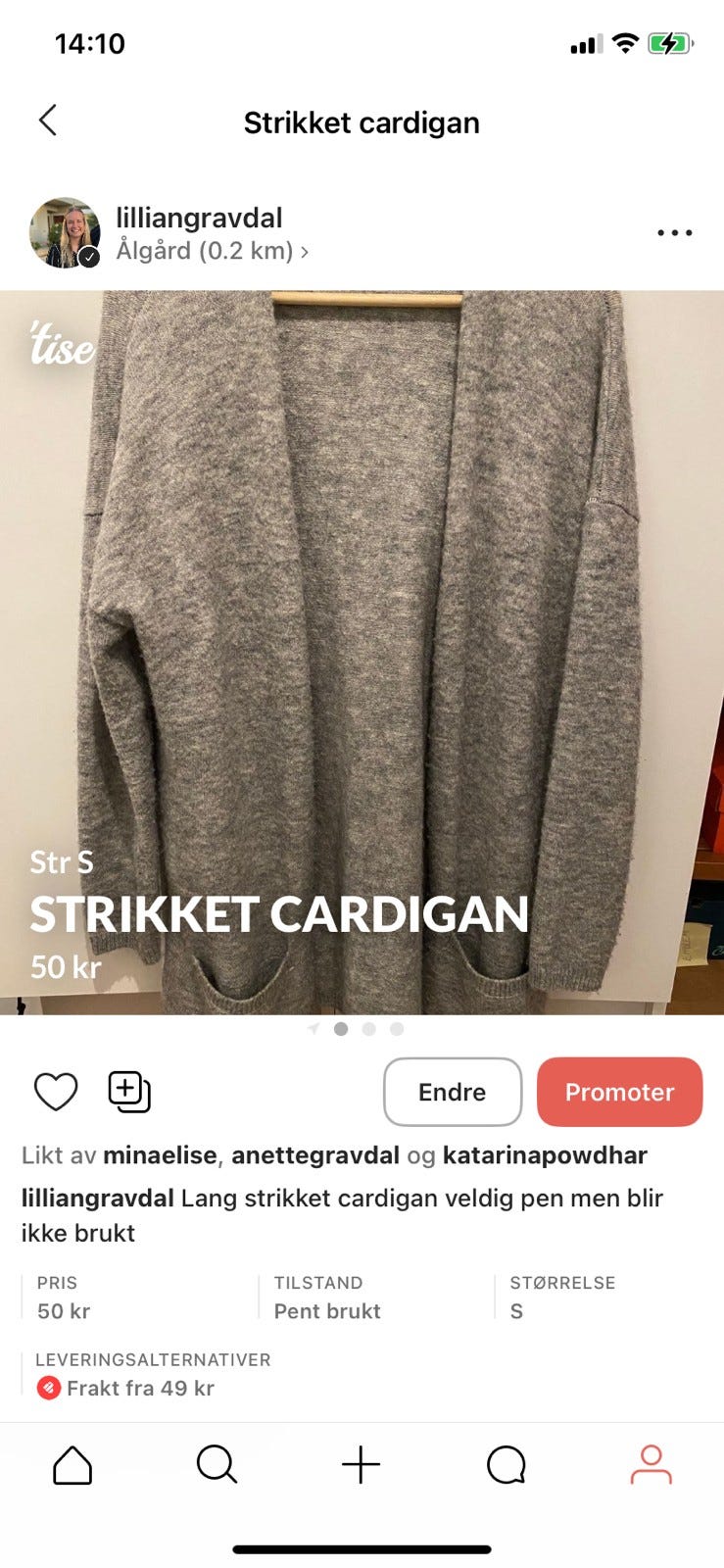
Task: Open the profile icon in bottom navigation
Action: click(x=650, y=1466)
